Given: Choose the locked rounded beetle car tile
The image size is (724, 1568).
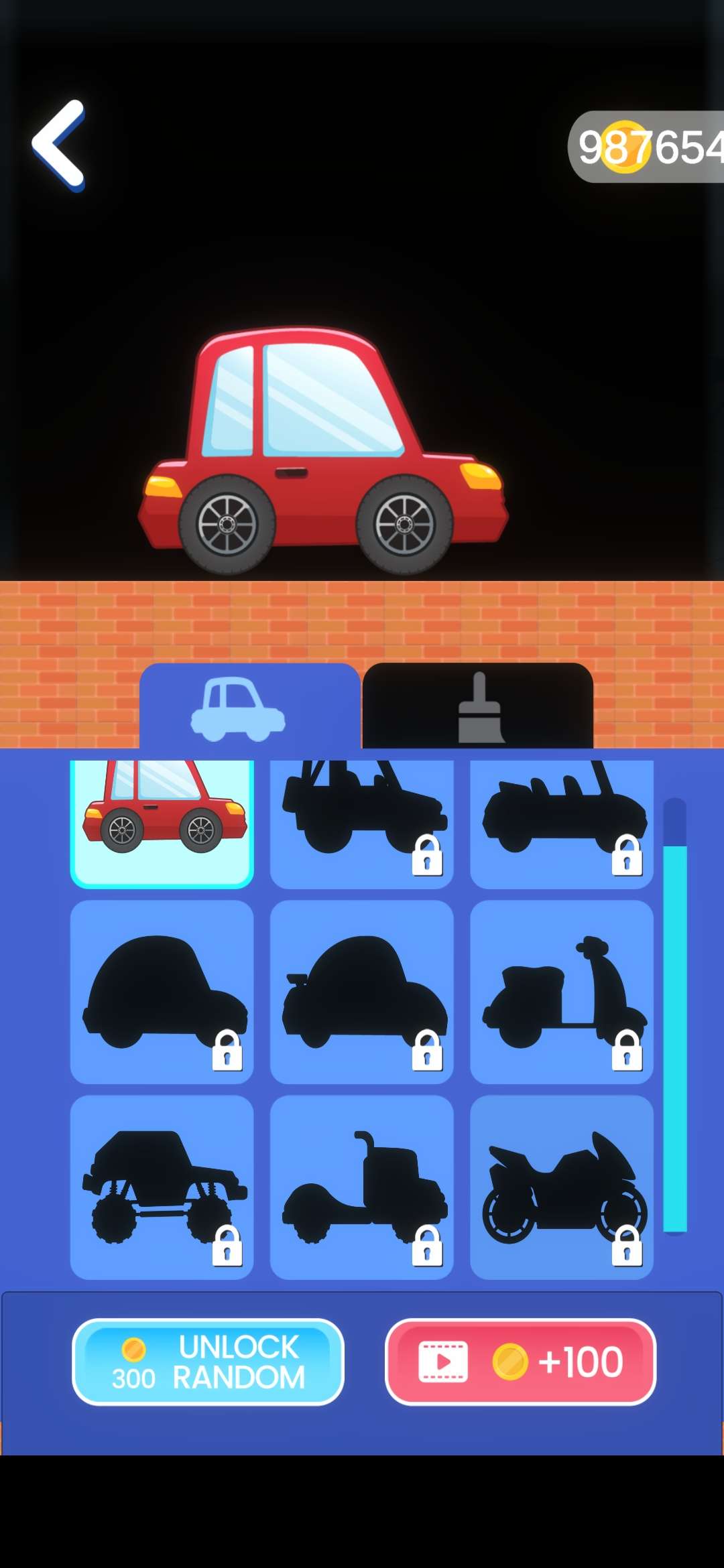Looking at the screenshot, I should (x=162, y=992).
